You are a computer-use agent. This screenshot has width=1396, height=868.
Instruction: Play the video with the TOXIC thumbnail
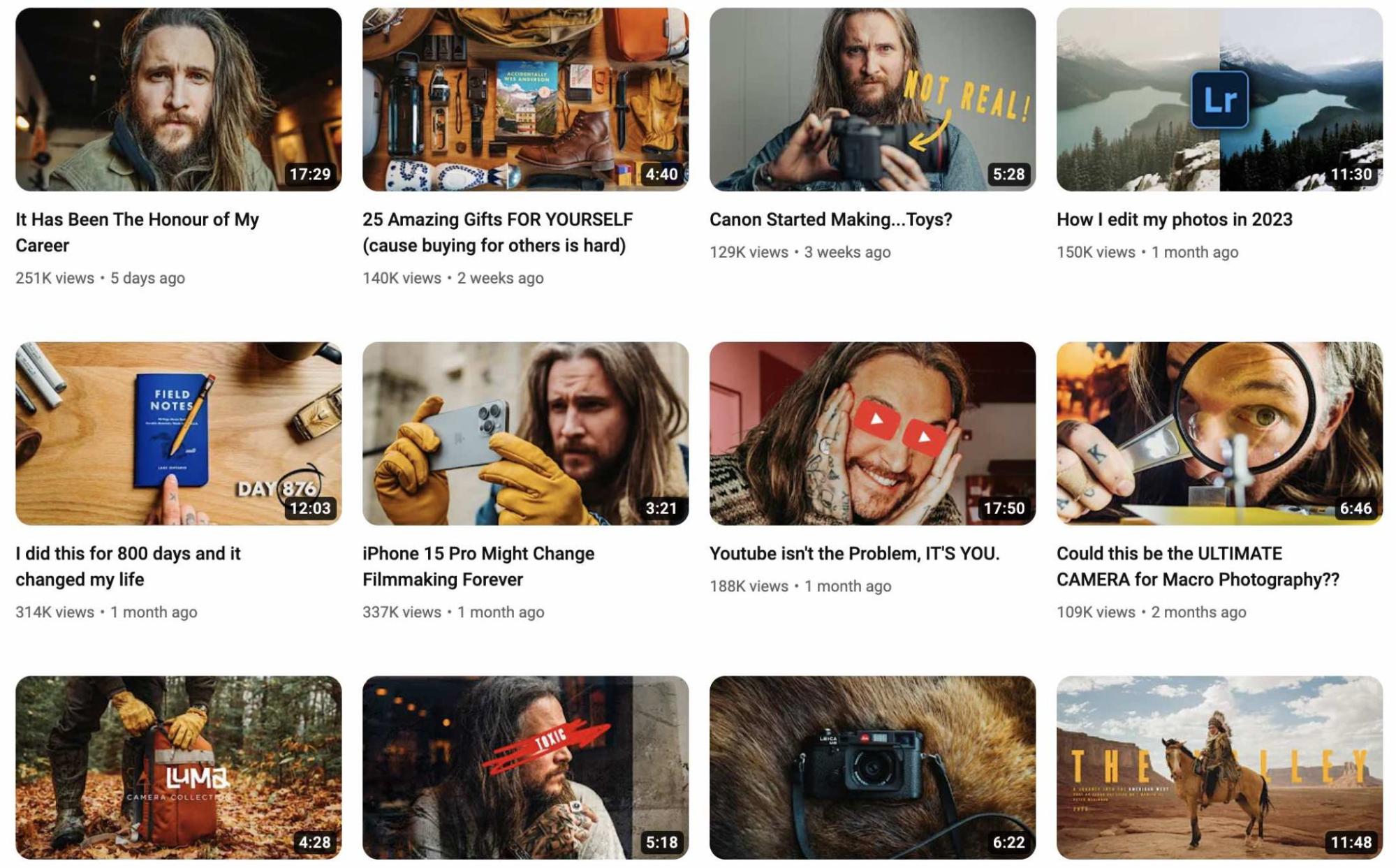click(x=525, y=767)
